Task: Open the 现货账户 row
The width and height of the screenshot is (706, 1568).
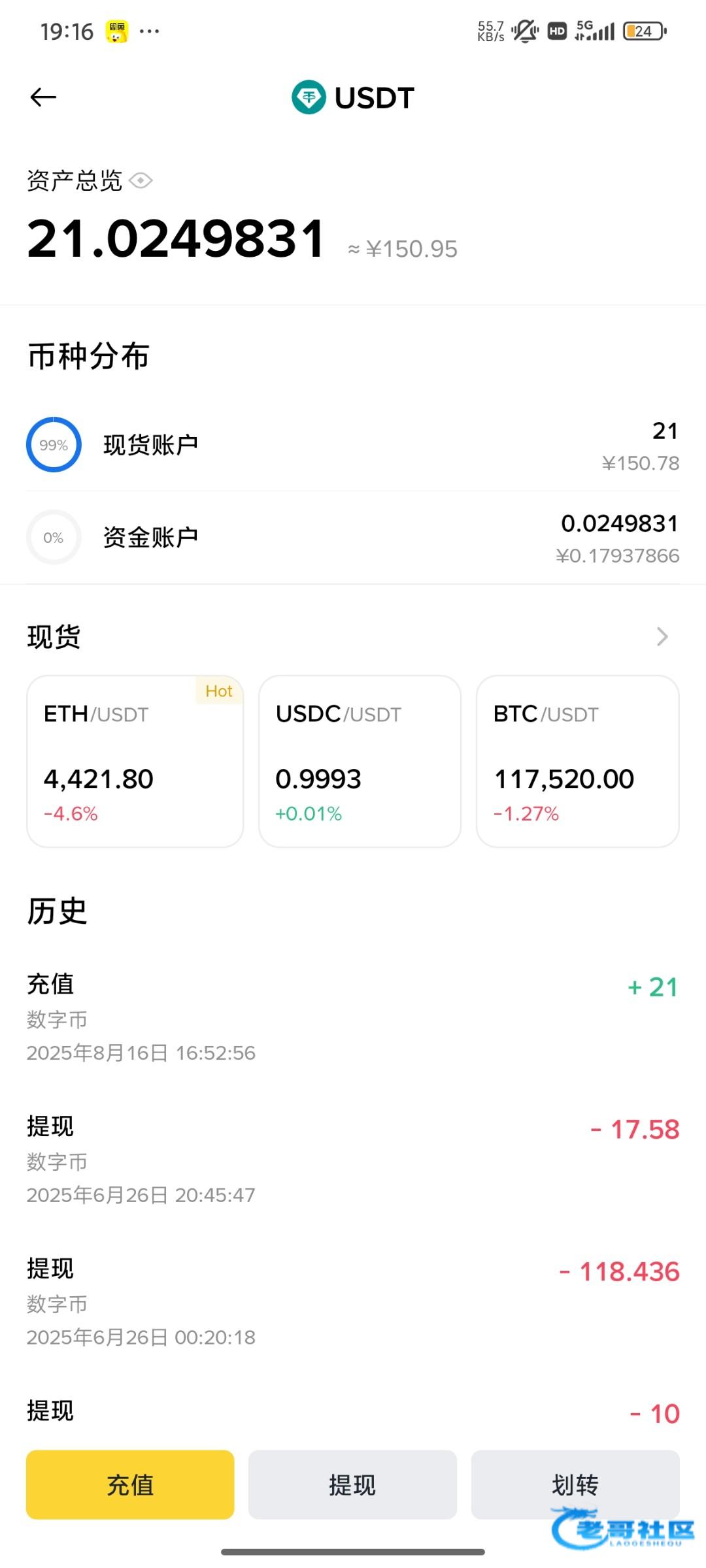Action: pos(353,446)
